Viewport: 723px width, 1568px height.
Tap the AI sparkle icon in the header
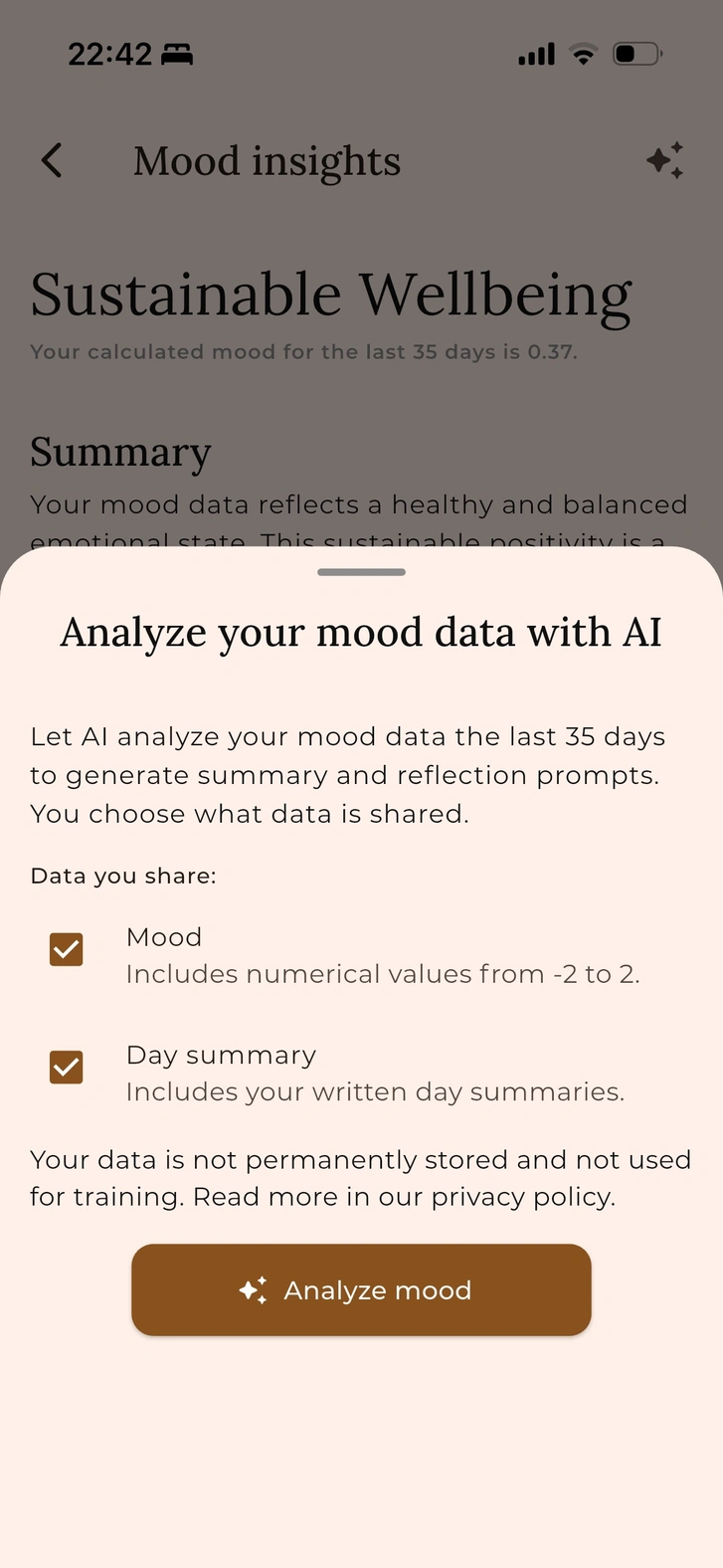pos(663,160)
